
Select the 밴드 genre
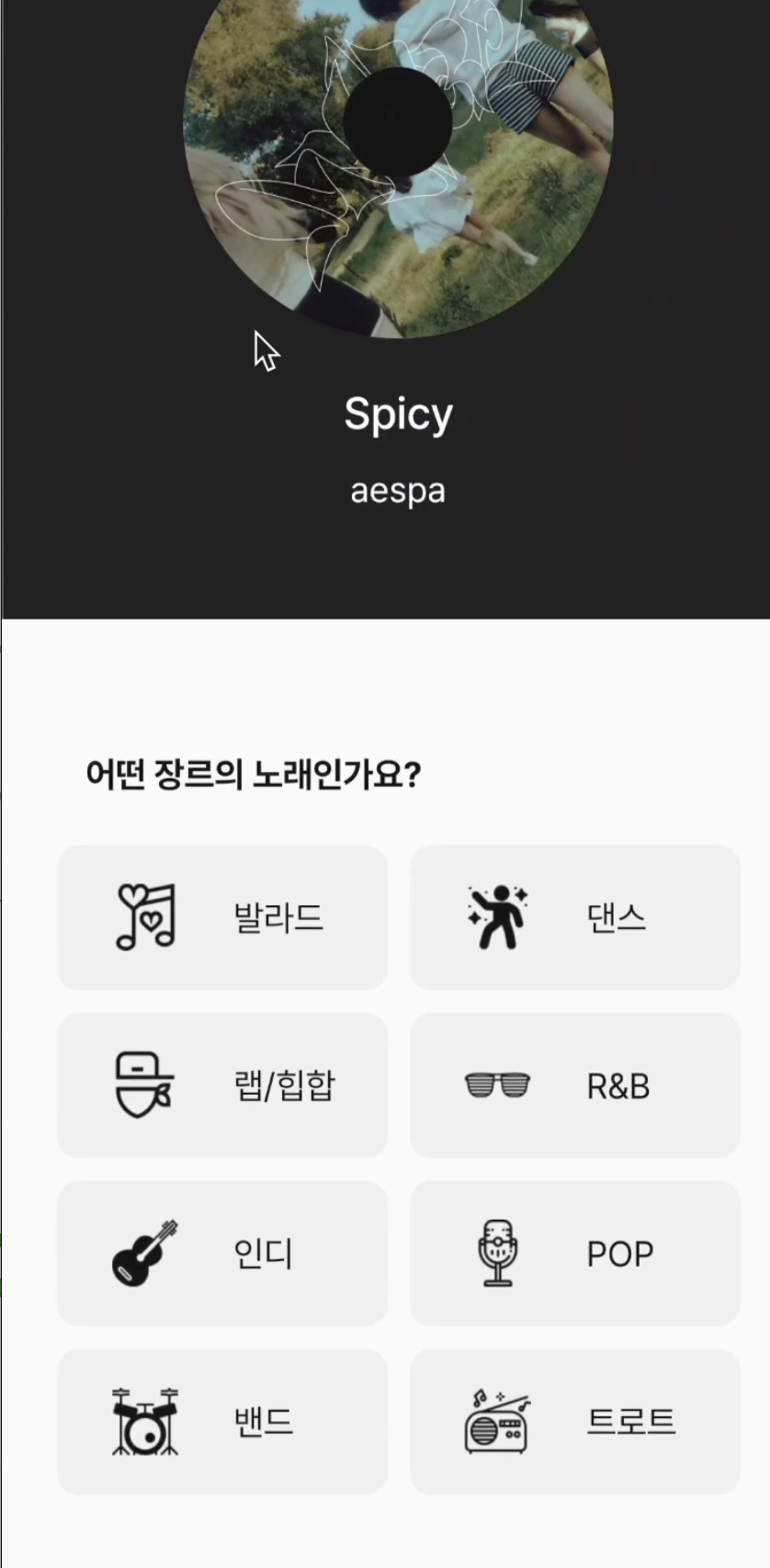222,1422
